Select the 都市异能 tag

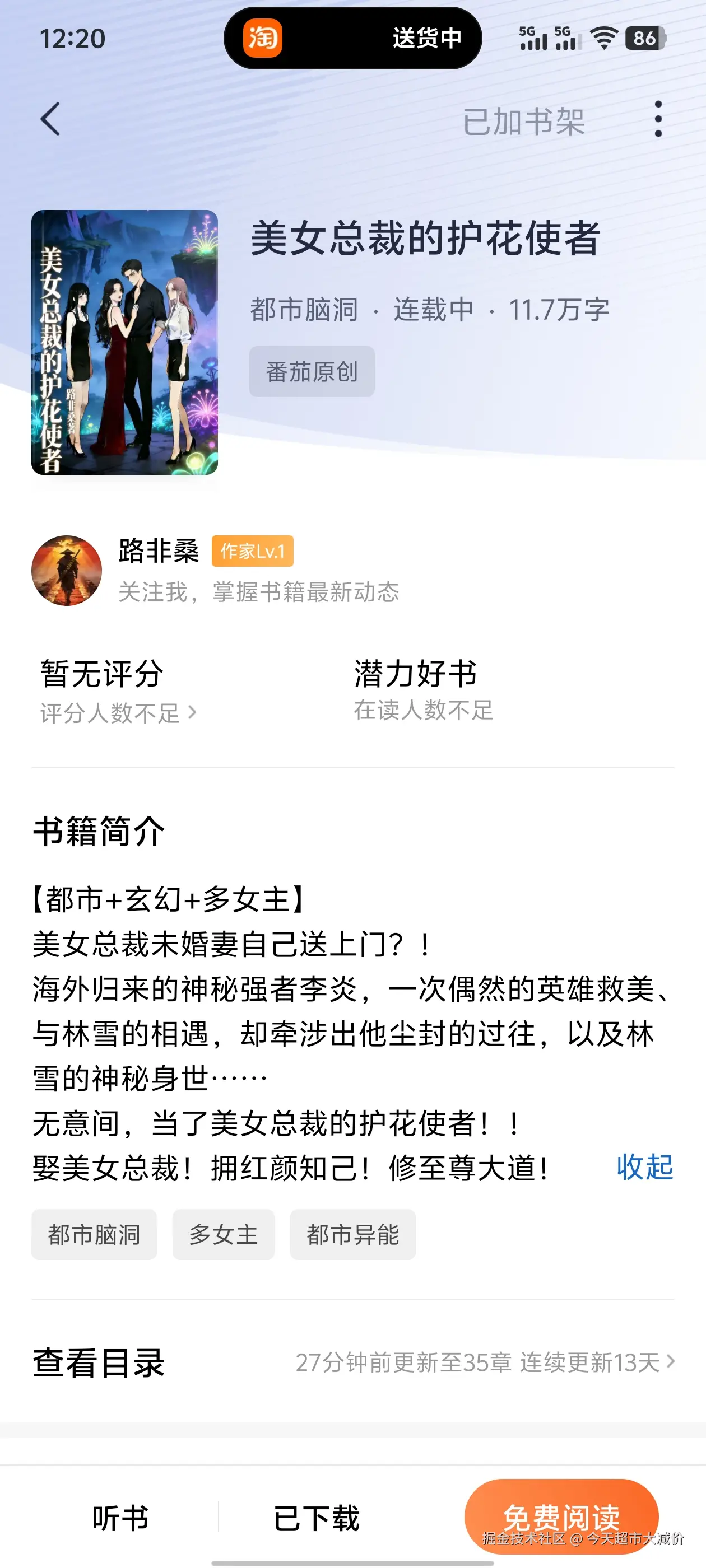point(352,1234)
